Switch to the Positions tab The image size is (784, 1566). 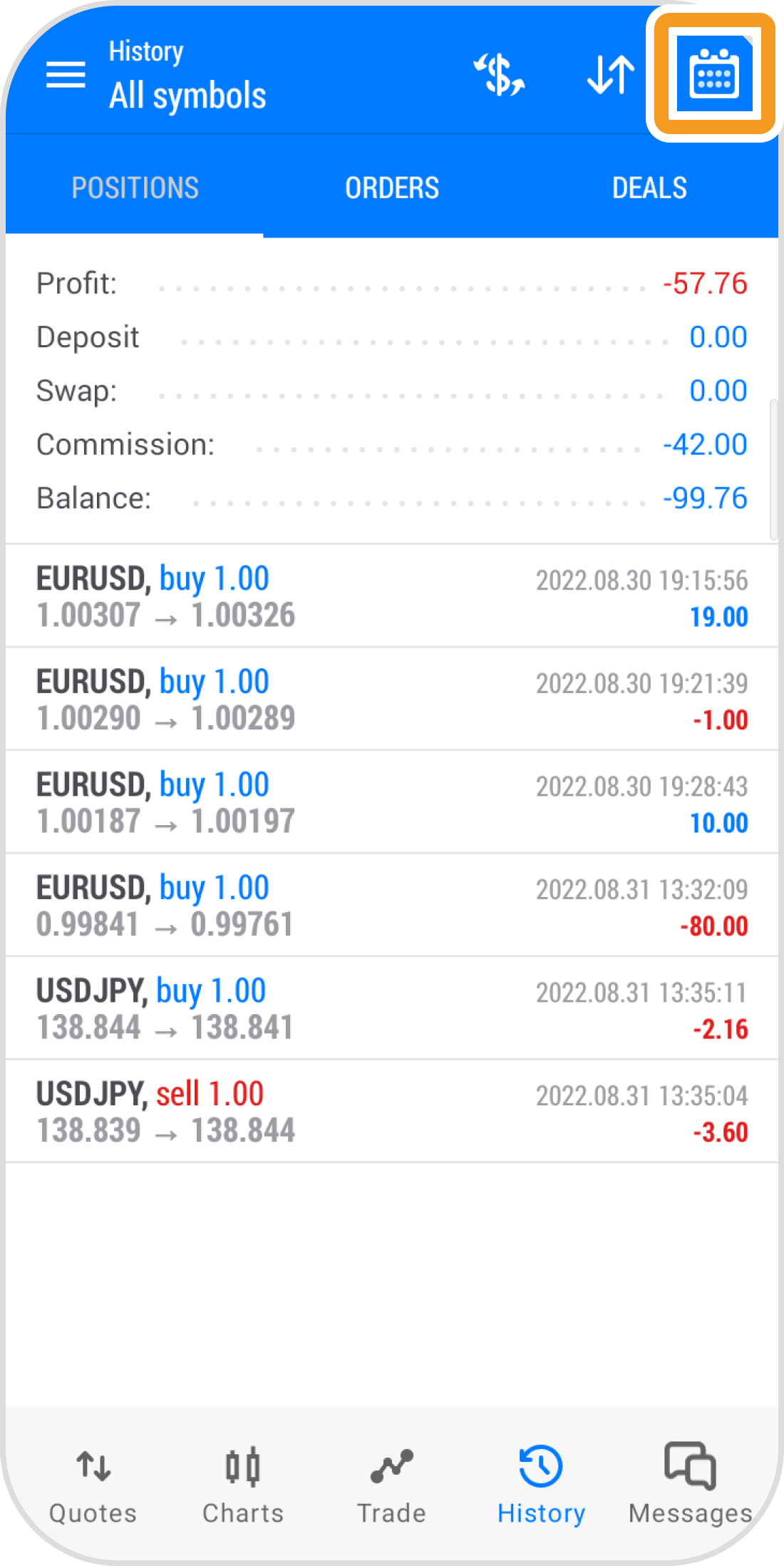pos(135,188)
